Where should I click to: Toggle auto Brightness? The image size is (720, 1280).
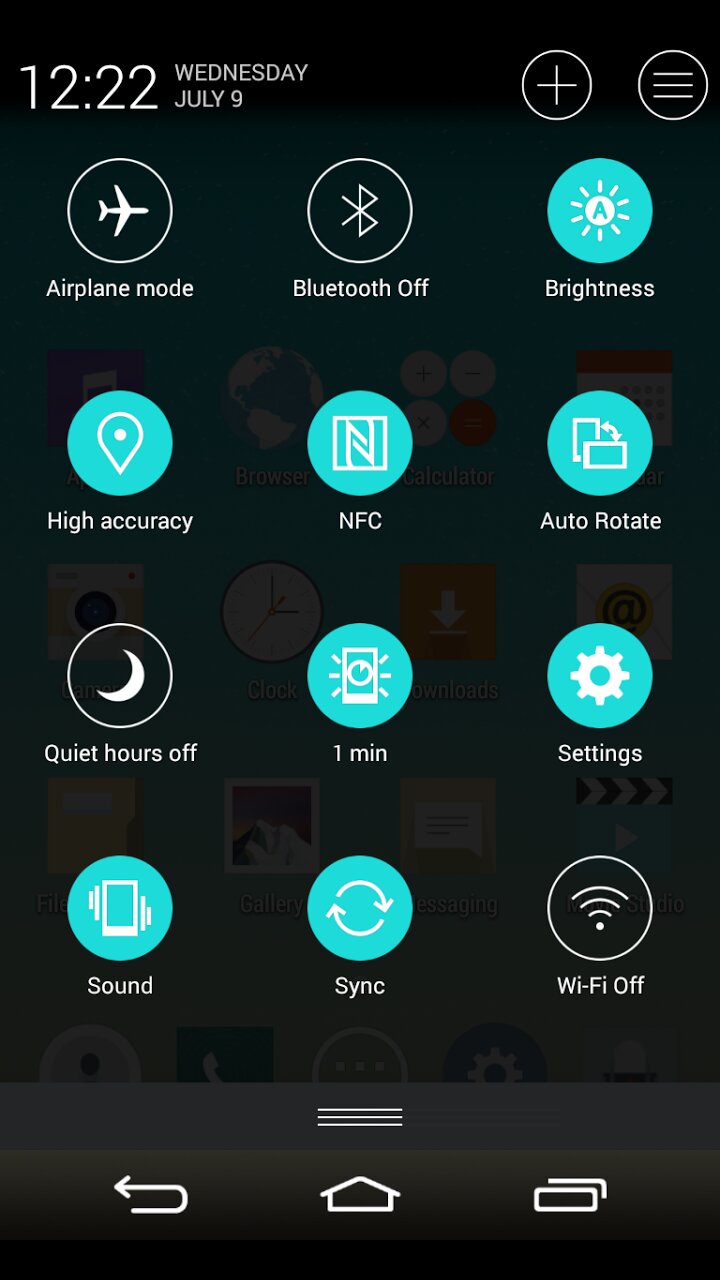[600, 211]
